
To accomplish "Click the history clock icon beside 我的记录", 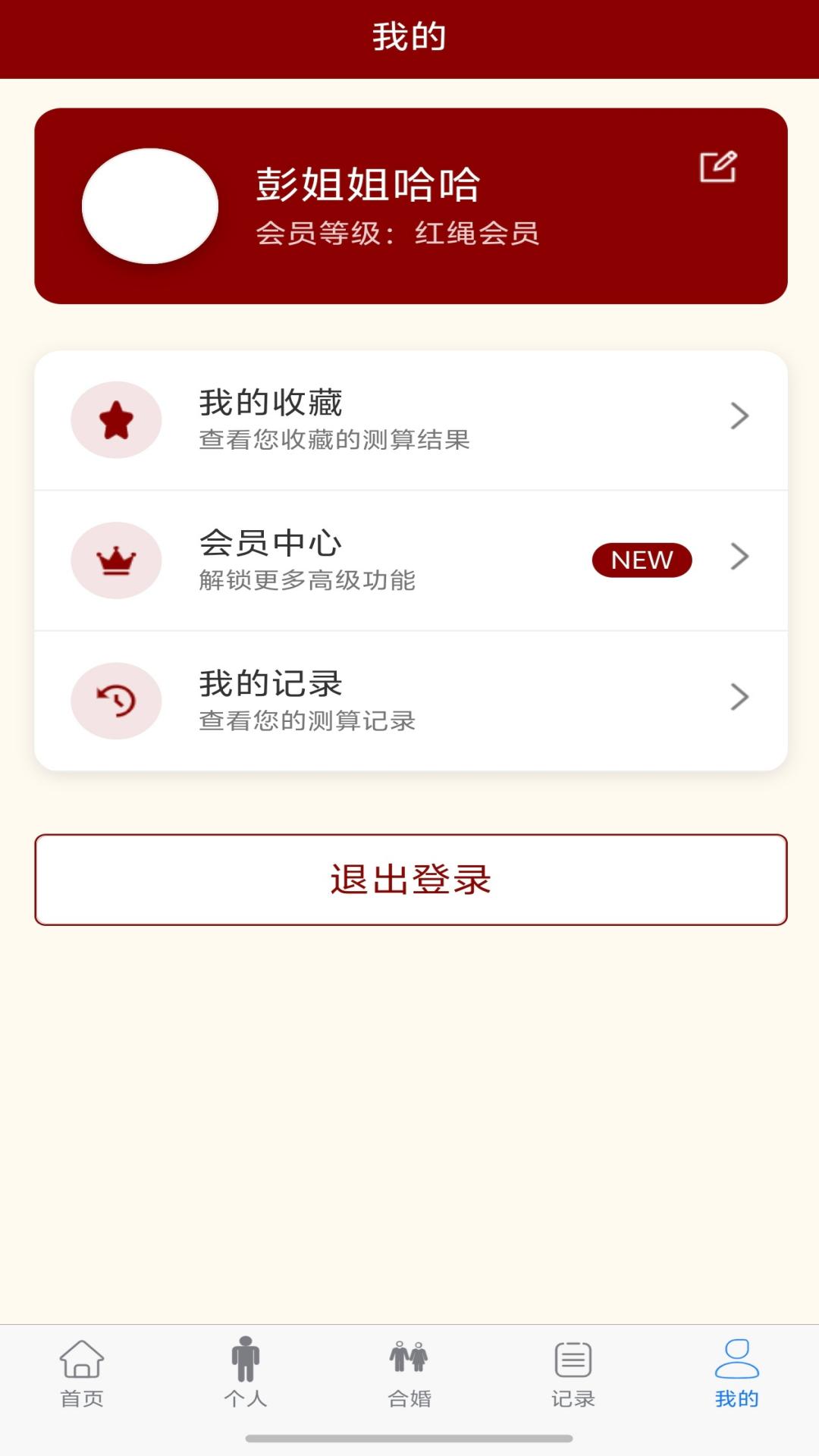I will tap(115, 701).
